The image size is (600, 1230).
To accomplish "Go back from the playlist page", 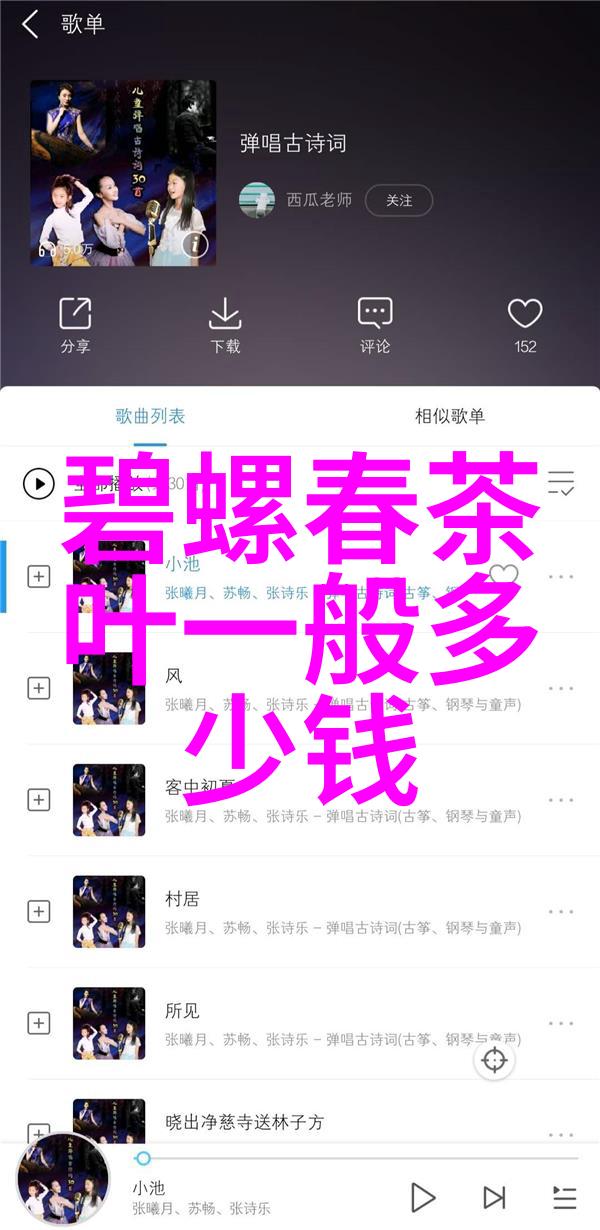I will tap(30, 25).
